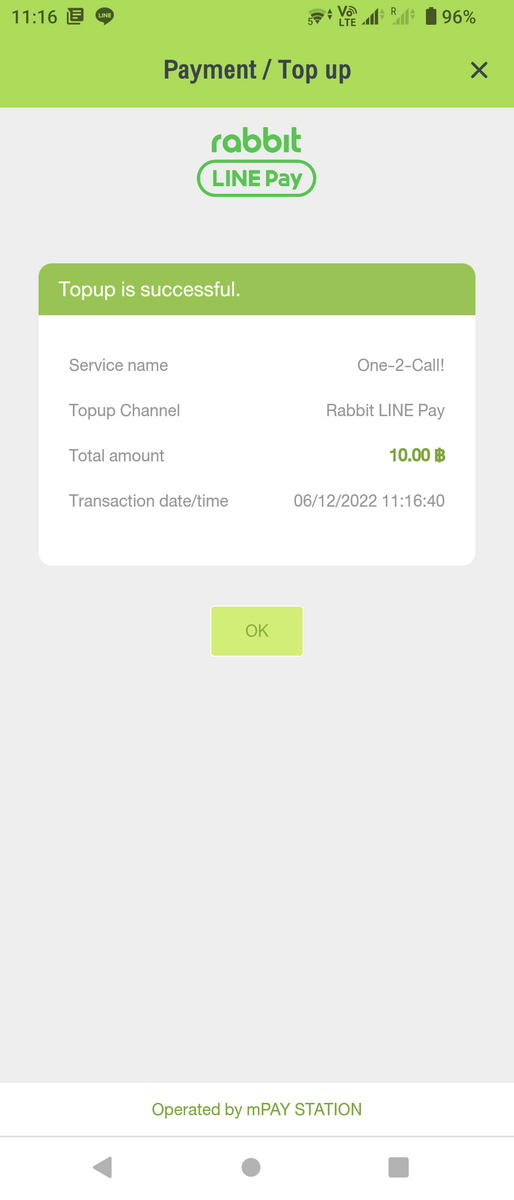Go back using the system back button
Screen dimensions: 514x1200
(x=102, y=1167)
